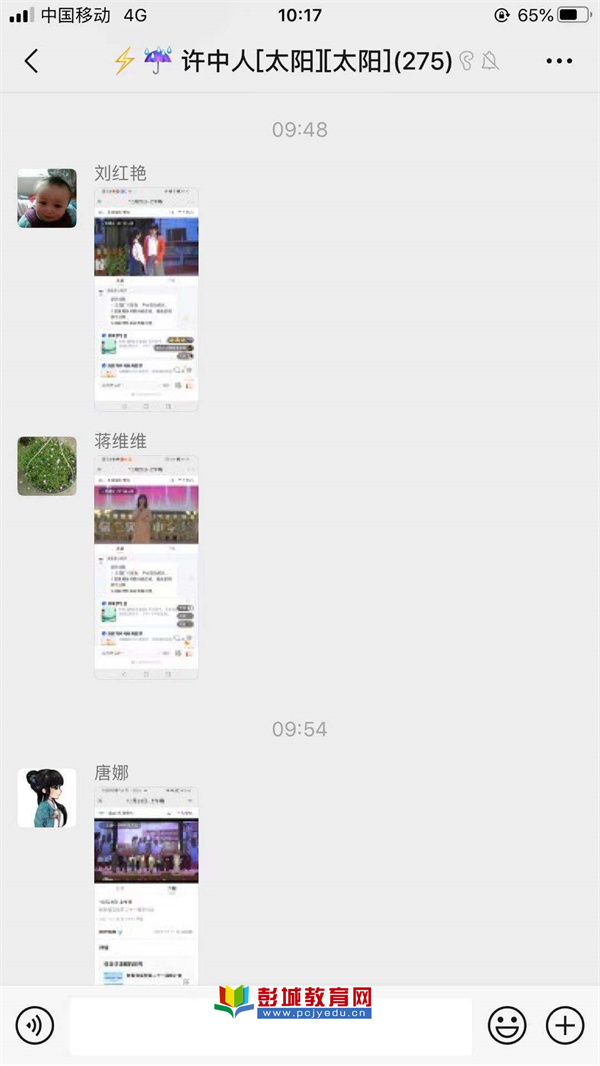Open 刘红艳's shared screenshot image
Image resolution: width=600 pixels, height=1066 pixels.
tap(146, 299)
